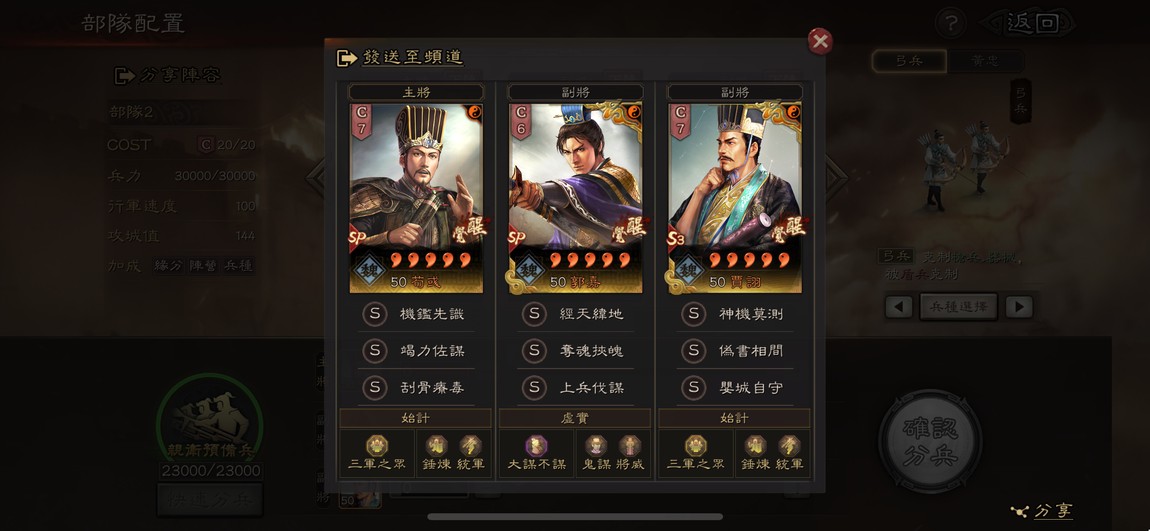Tap the 分享陣容 share lineup button
The image size is (1150, 531).
168,75
